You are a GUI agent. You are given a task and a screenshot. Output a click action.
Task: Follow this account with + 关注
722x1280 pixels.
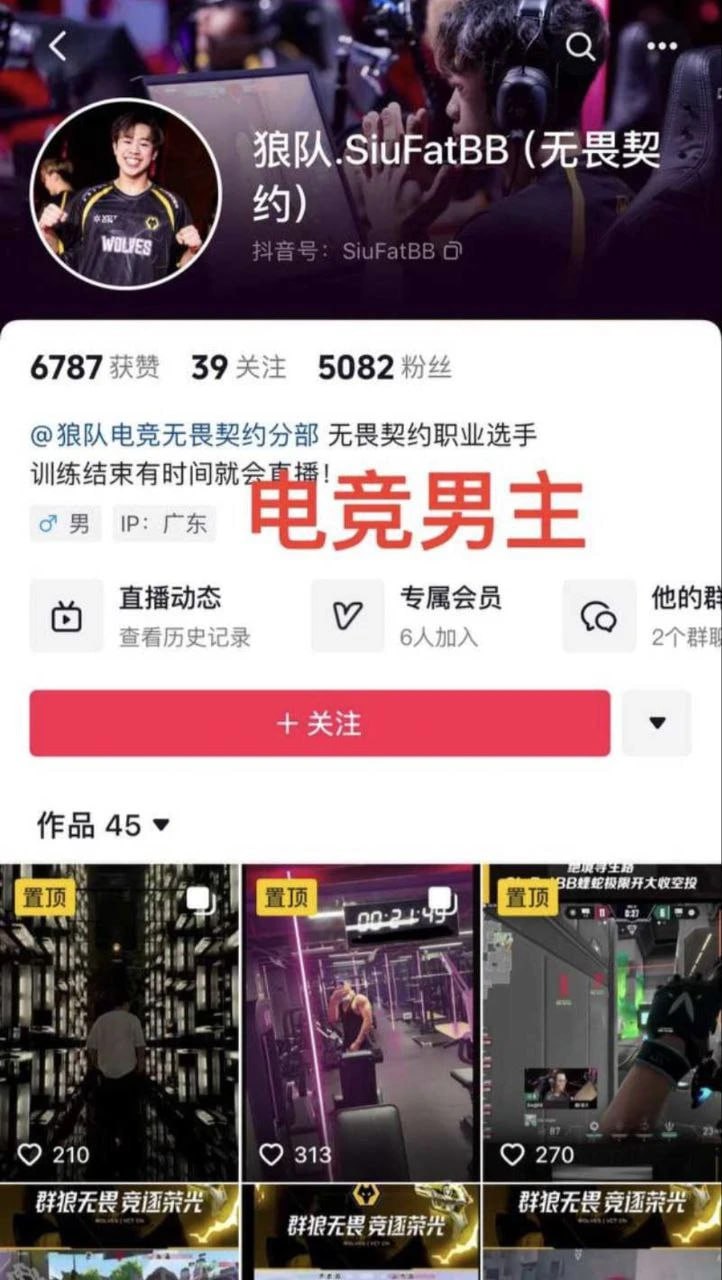(319, 723)
